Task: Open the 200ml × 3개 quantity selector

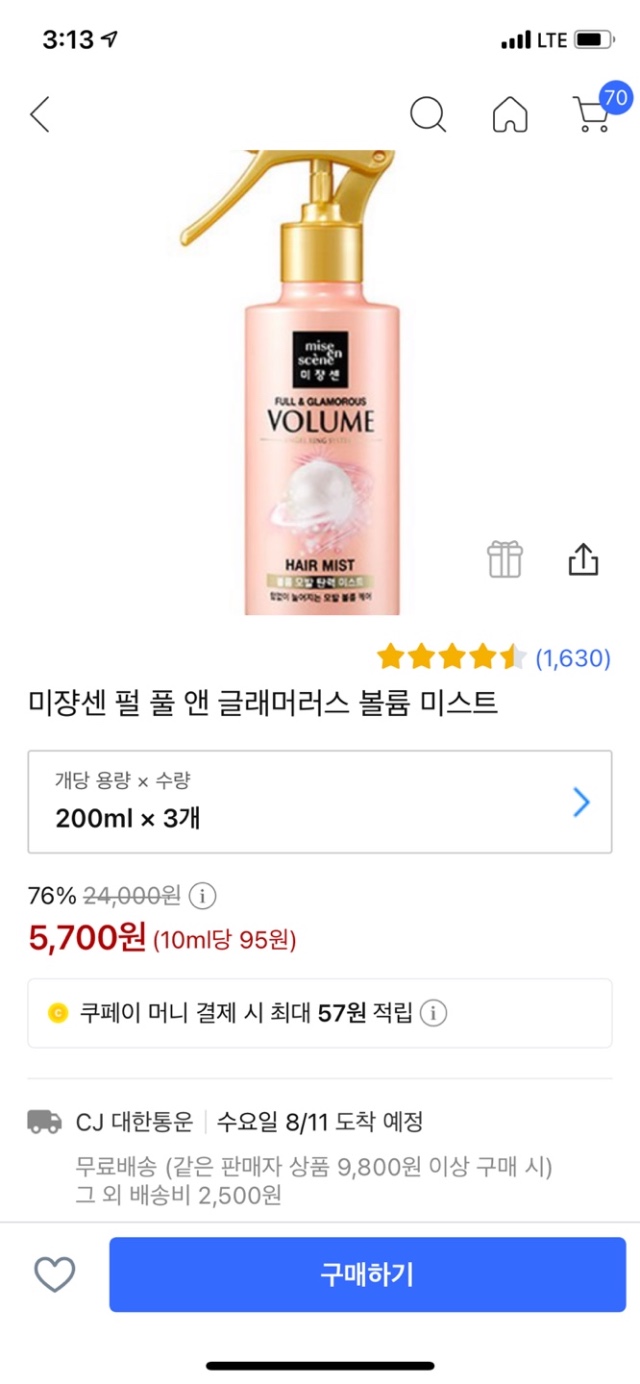Action: tap(320, 802)
